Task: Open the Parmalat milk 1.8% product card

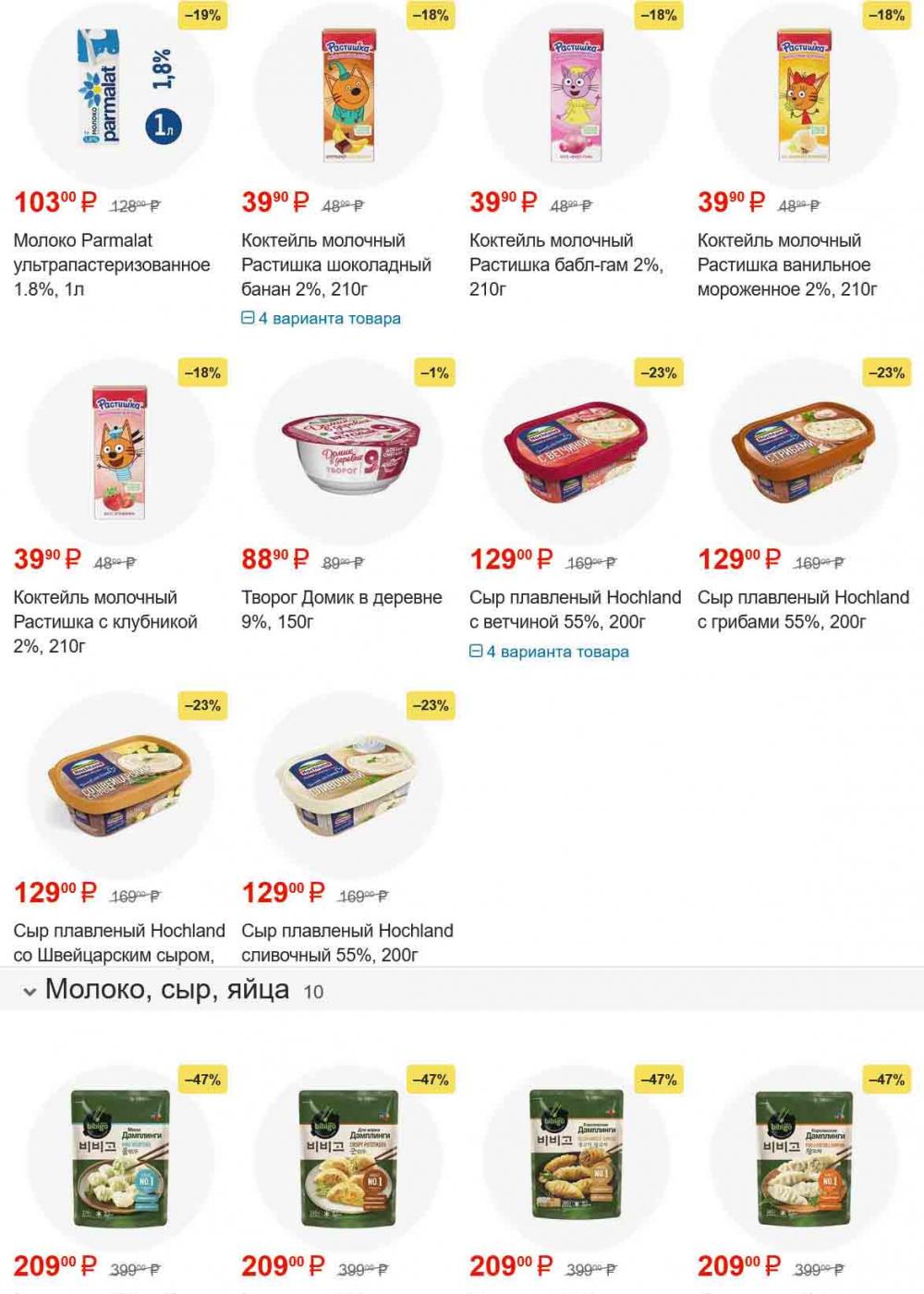Action: click(x=112, y=264)
